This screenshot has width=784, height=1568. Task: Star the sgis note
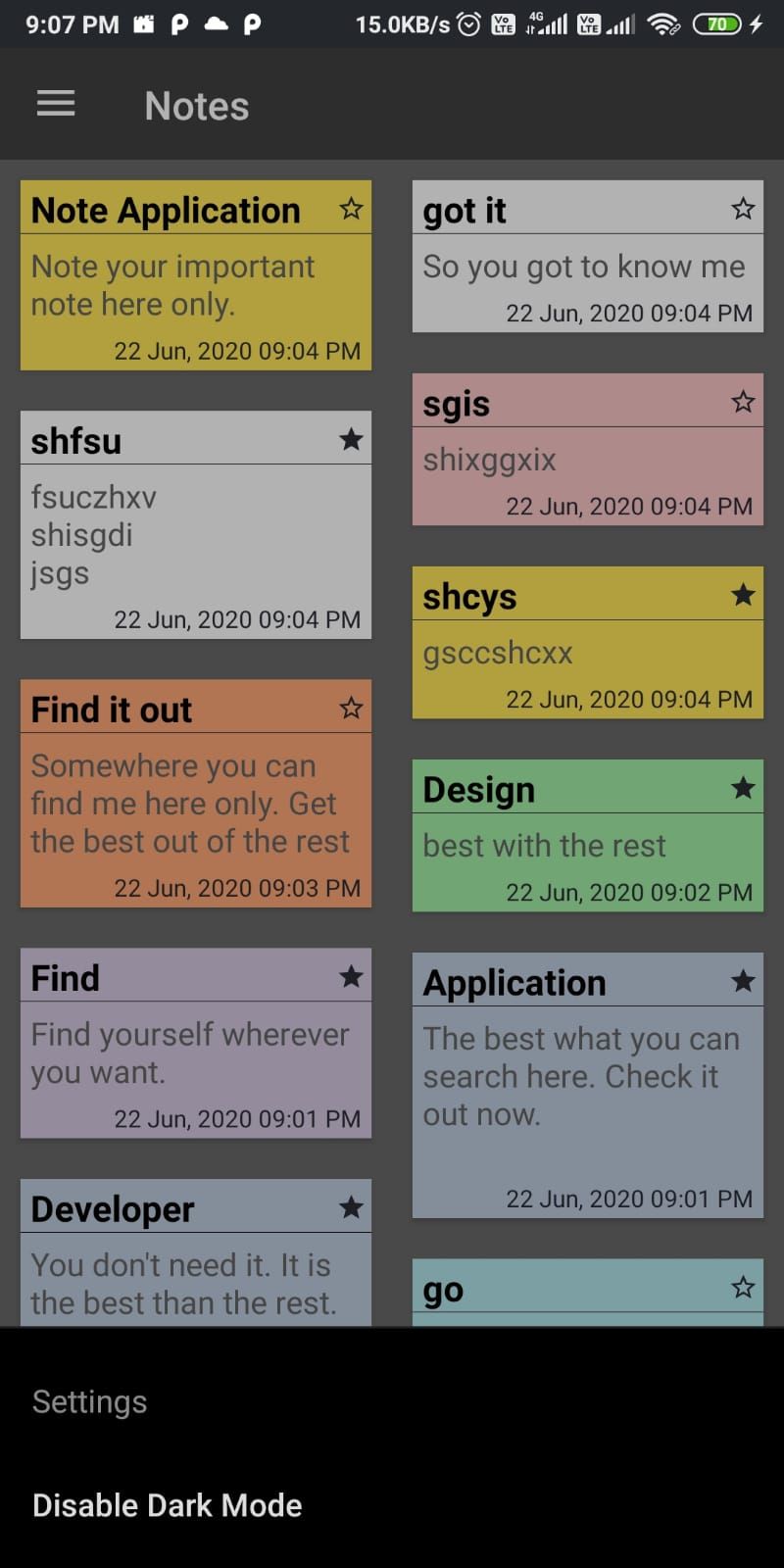click(x=743, y=402)
